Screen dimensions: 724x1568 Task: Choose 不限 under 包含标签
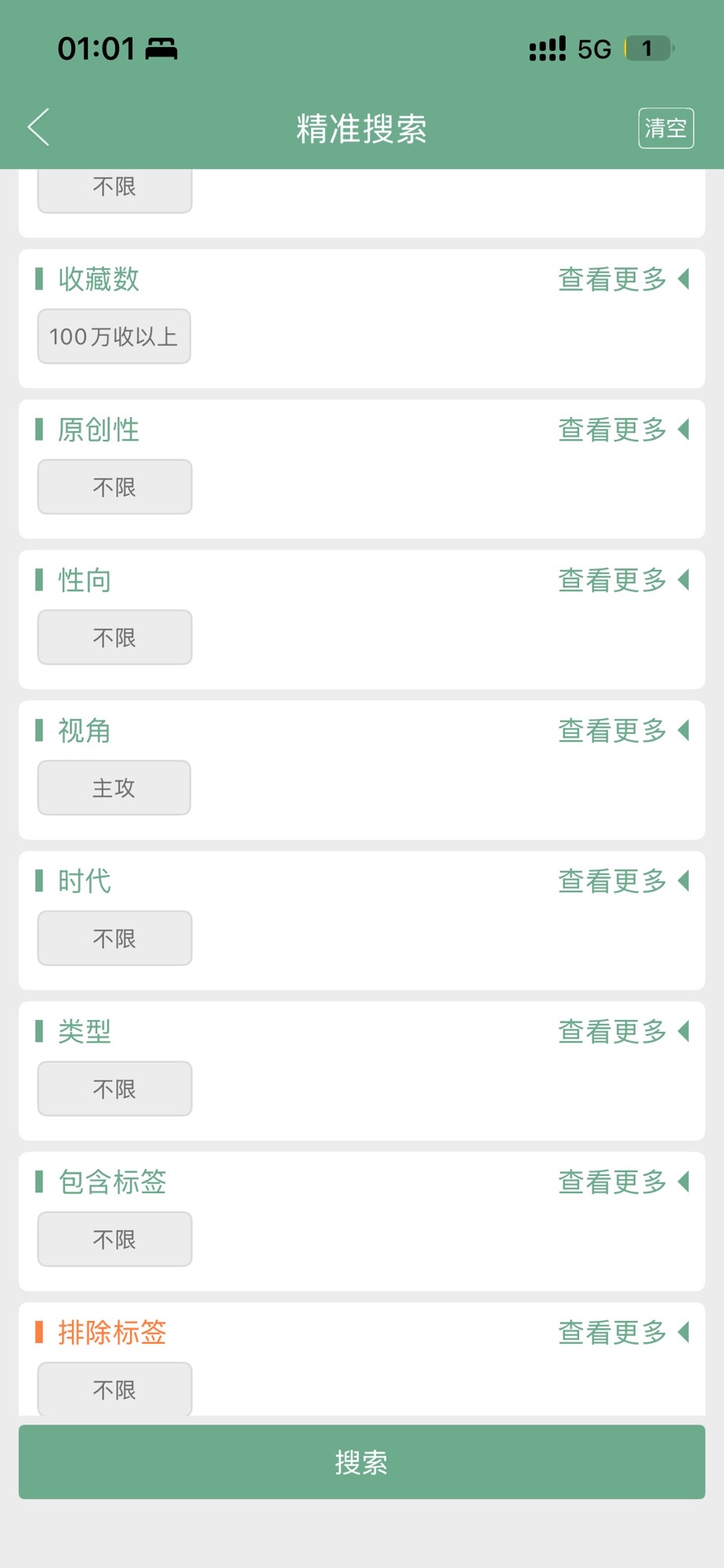click(114, 1240)
